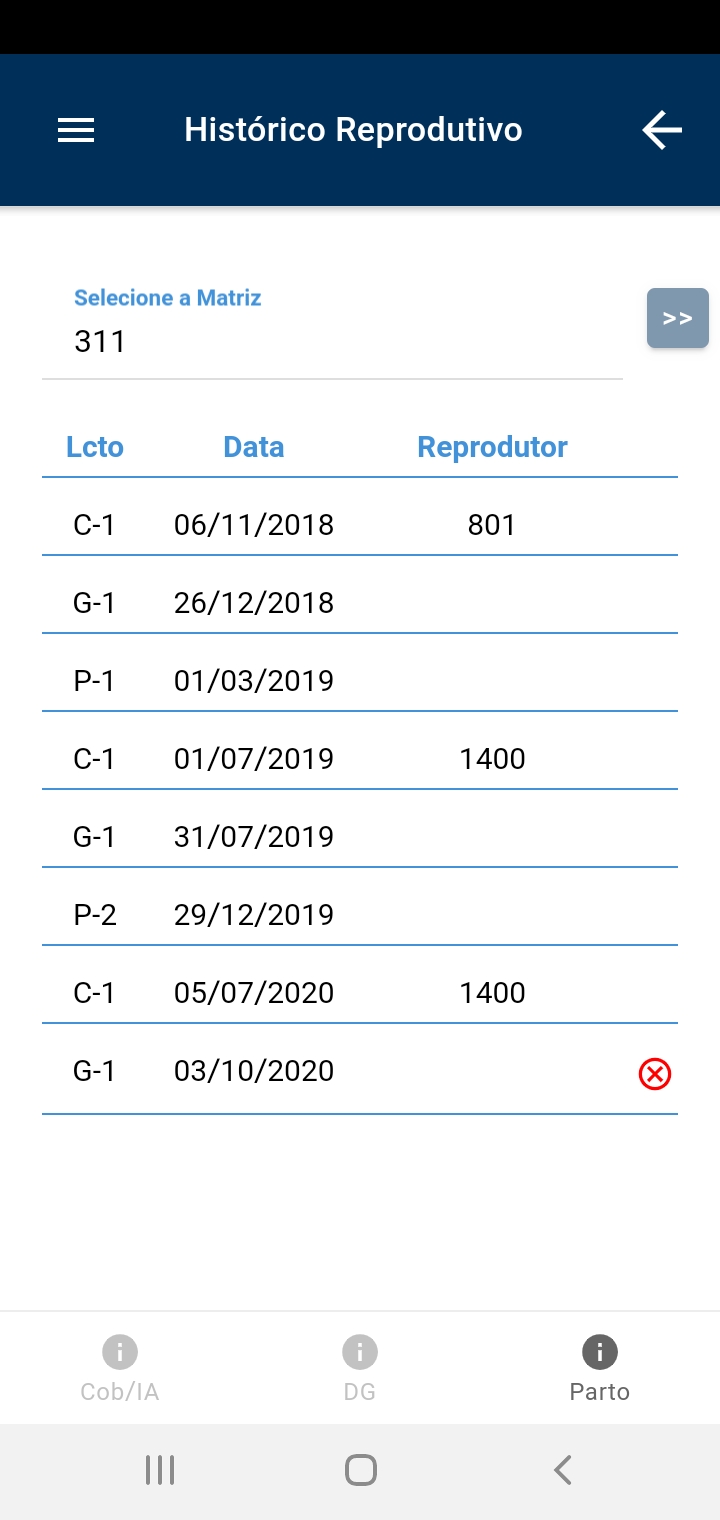Switch to the DG tab

[360, 1368]
